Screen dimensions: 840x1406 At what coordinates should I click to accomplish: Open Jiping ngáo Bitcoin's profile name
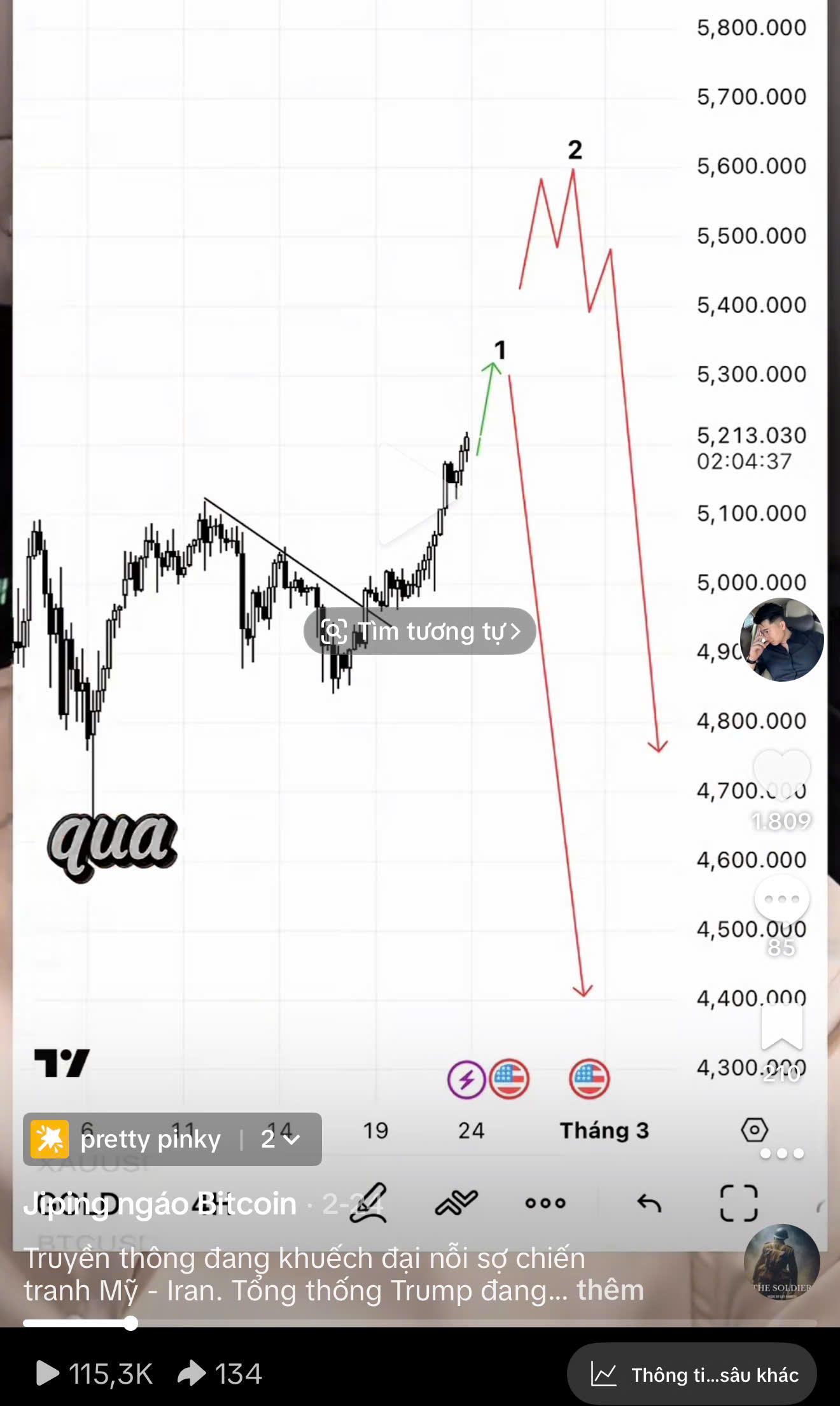[160, 1204]
